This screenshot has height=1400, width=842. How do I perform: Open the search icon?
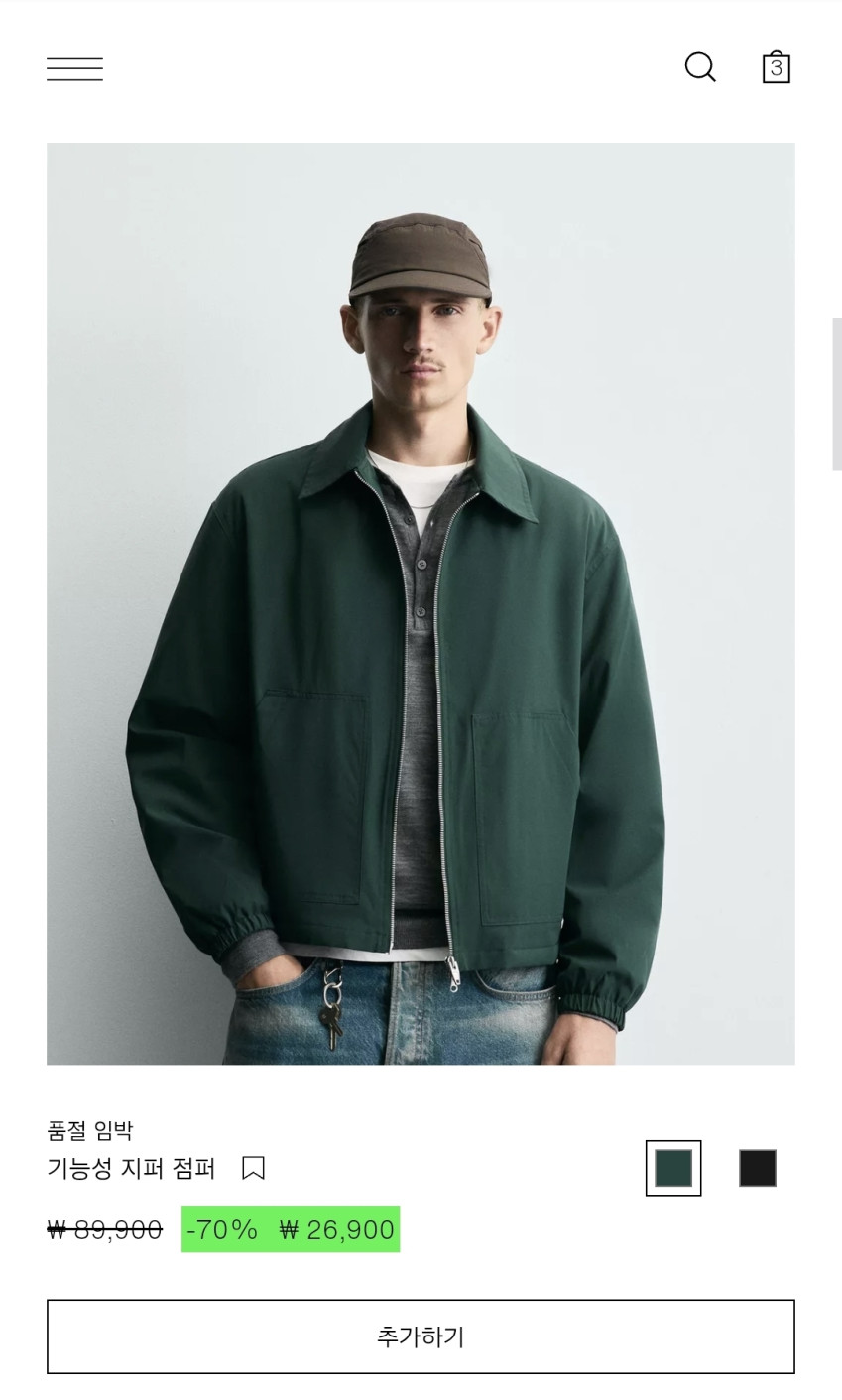pos(700,67)
